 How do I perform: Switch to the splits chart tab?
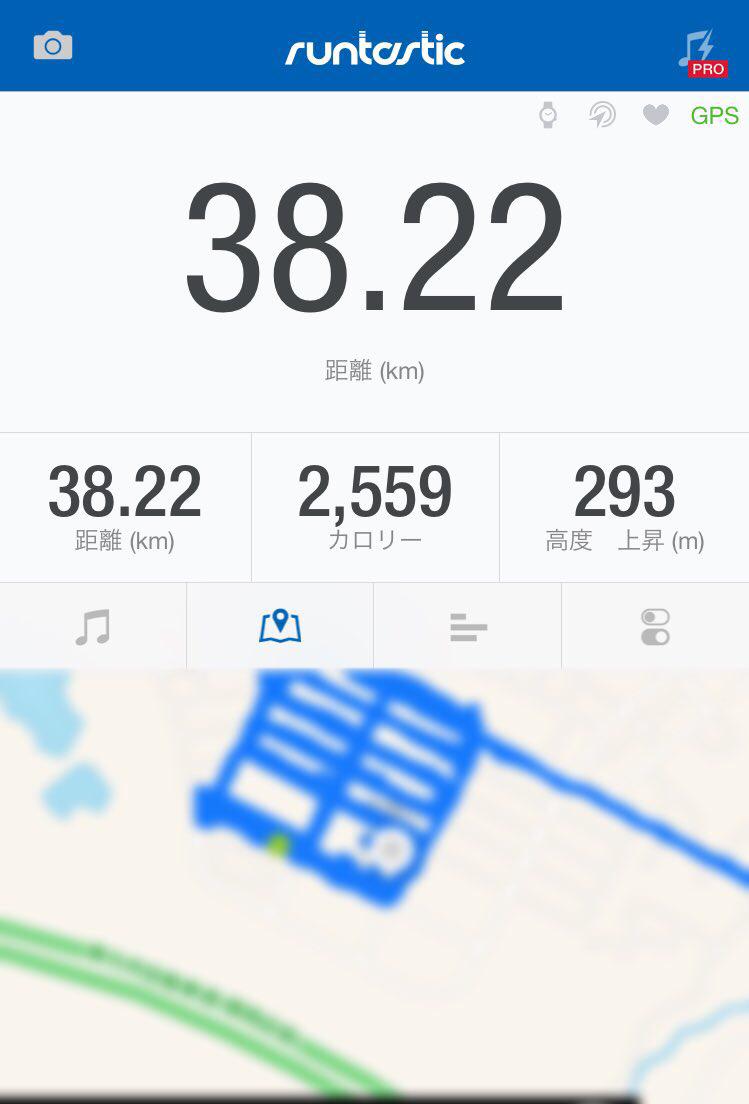468,627
